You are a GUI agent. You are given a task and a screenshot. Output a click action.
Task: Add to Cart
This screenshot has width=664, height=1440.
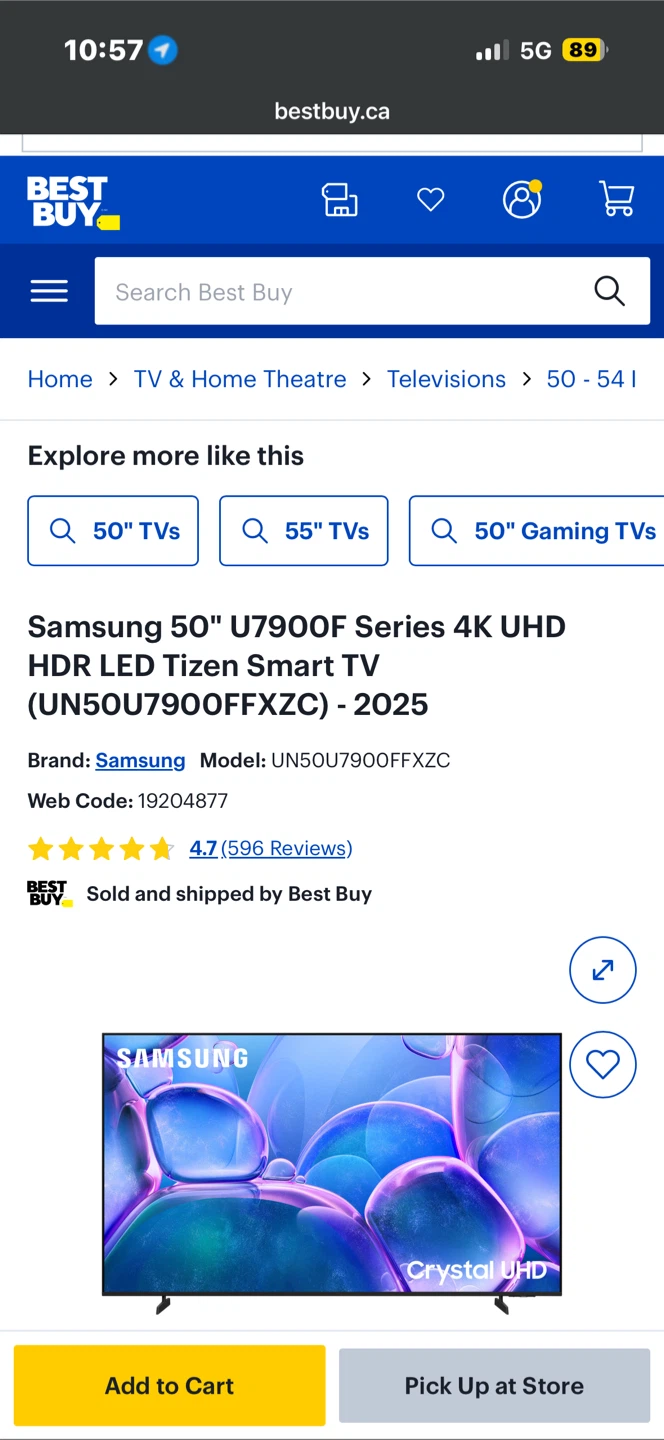tap(169, 1385)
